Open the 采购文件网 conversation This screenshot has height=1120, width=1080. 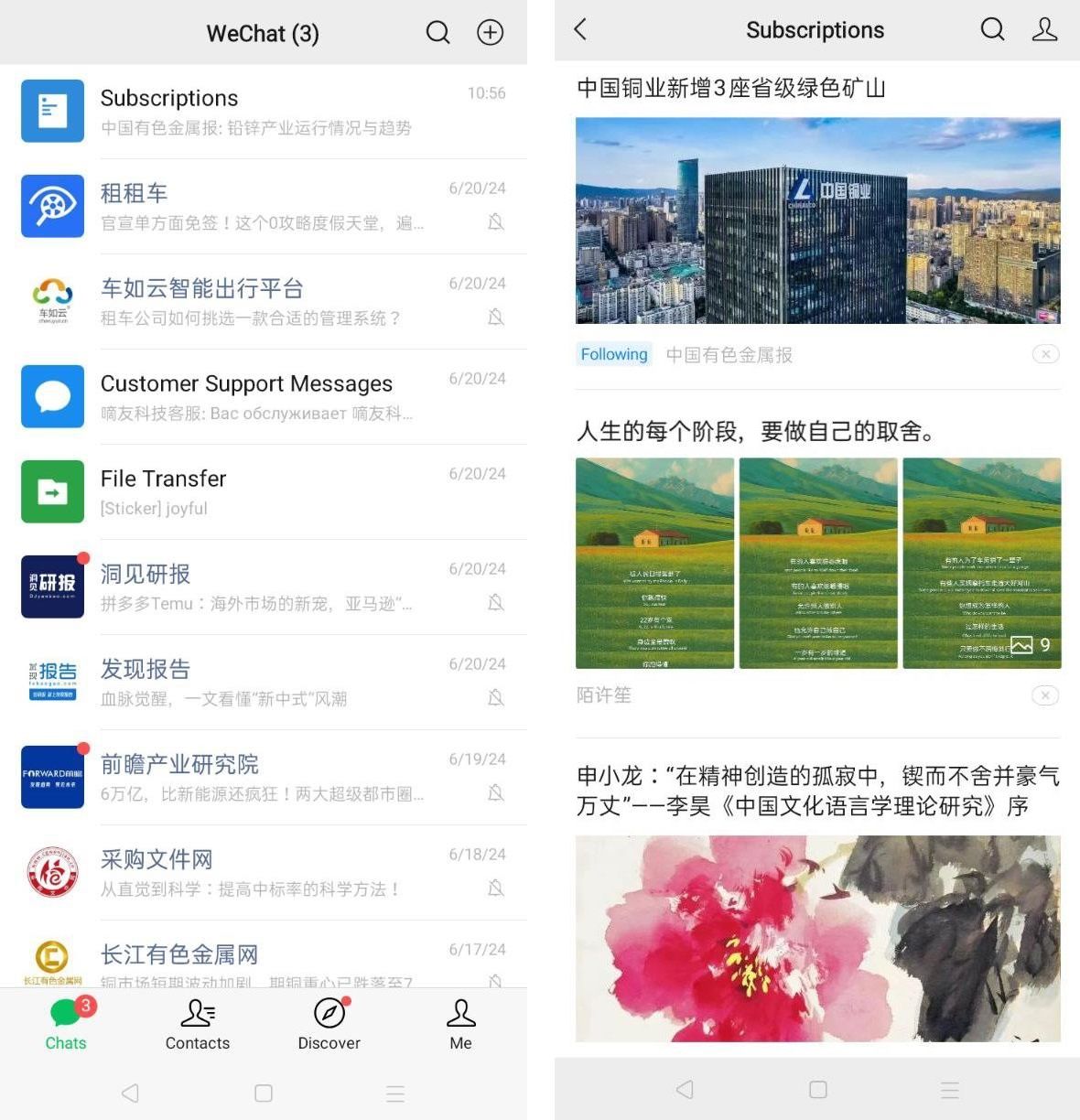tap(264, 873)
